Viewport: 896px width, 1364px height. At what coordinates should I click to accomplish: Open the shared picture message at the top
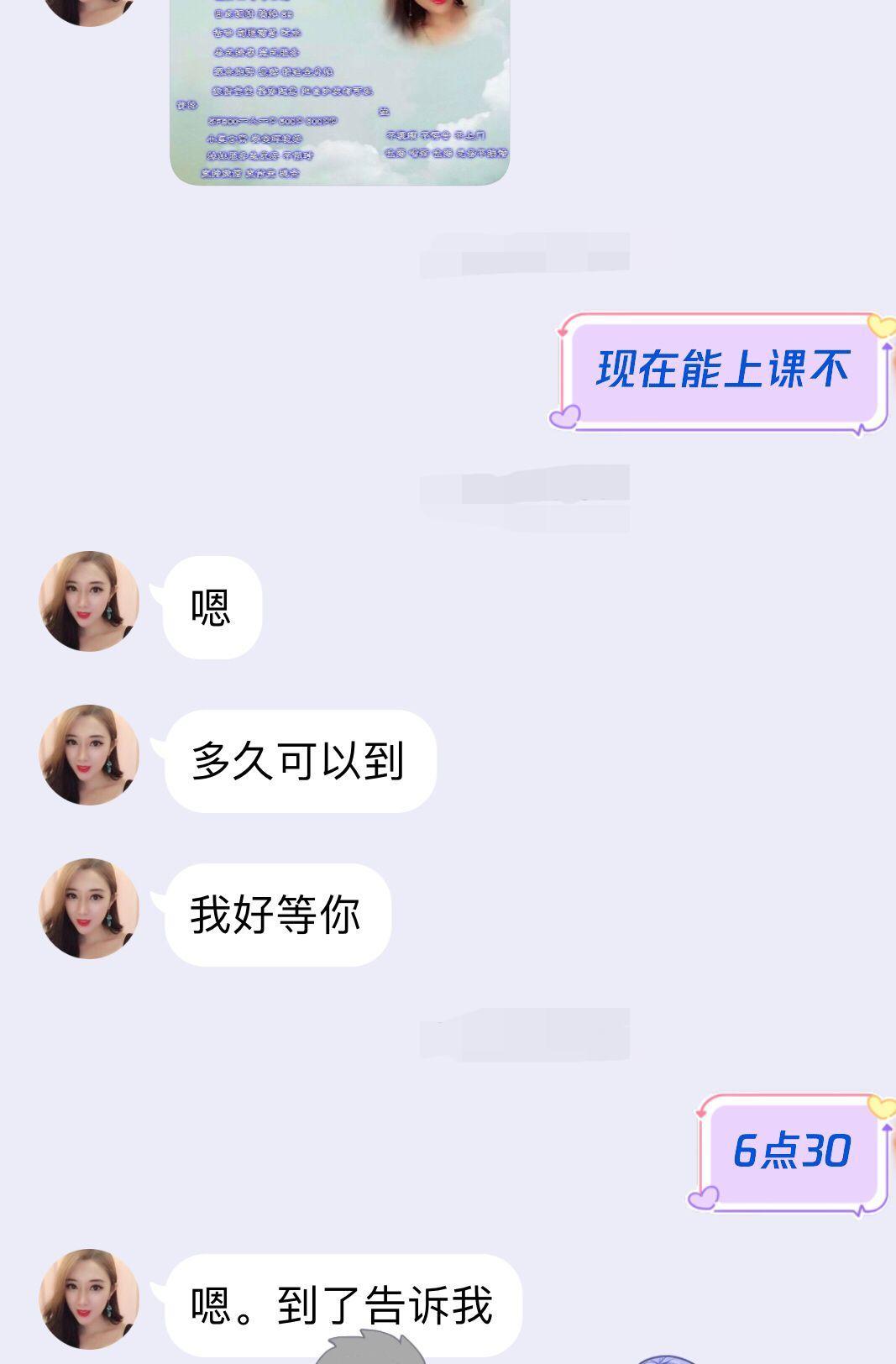coord(339,92)
